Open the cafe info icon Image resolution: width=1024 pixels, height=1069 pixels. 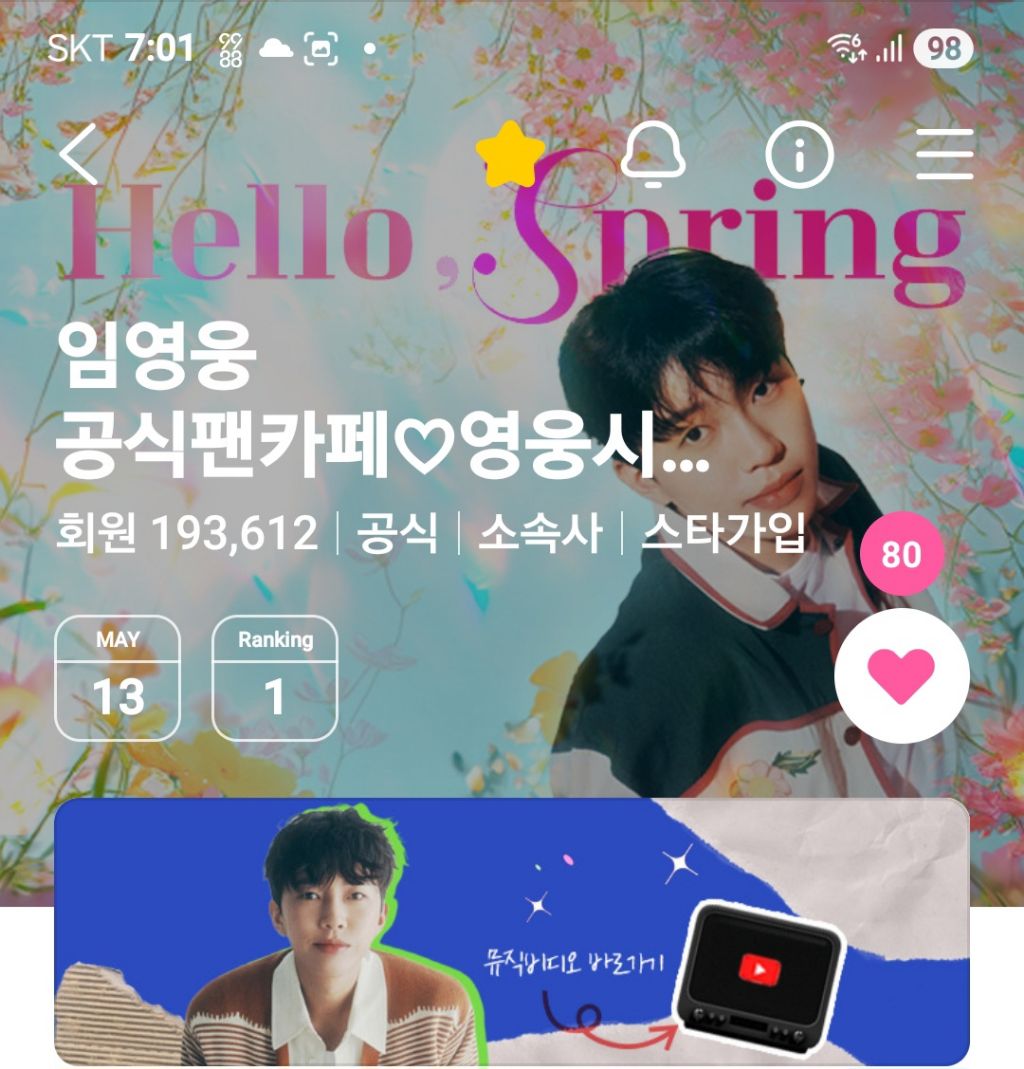click(x=799, y=155)
